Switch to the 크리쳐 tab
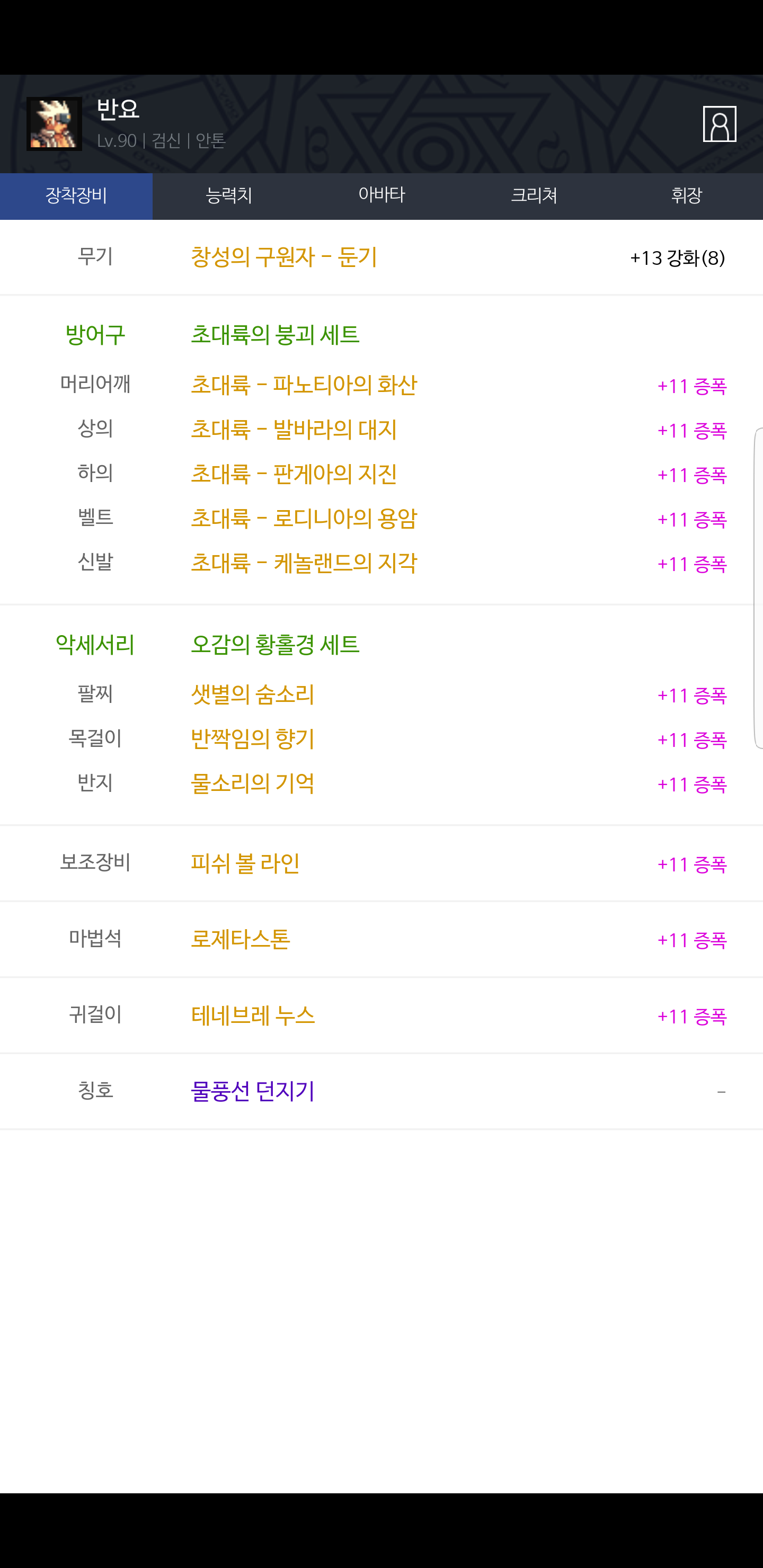Image resolution: width=763 pixels, height=1568 pixels. click(534, 196)
